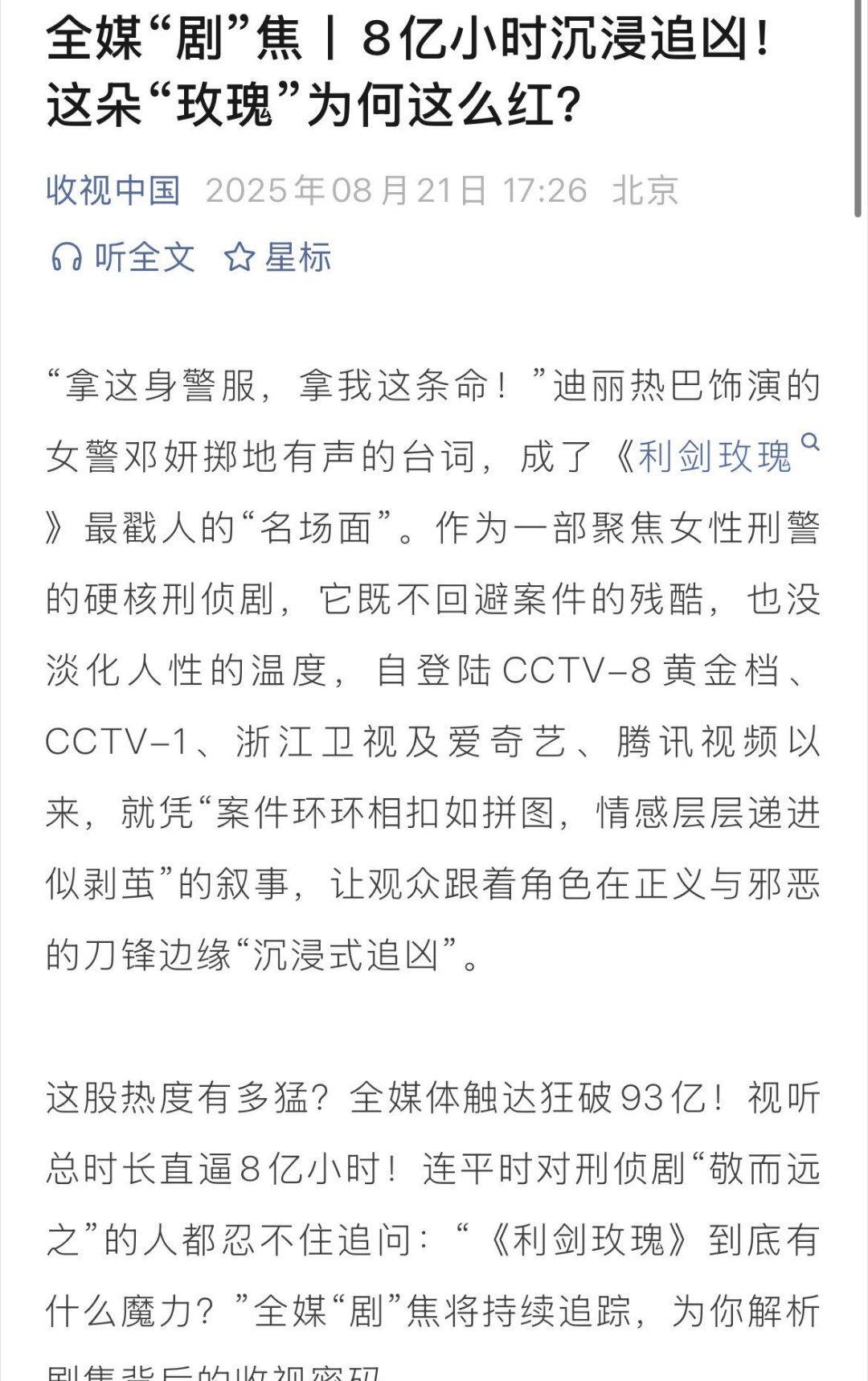Star this account with 星标
The height and width of the screenshot is (1381, 868).
point(278,258)
